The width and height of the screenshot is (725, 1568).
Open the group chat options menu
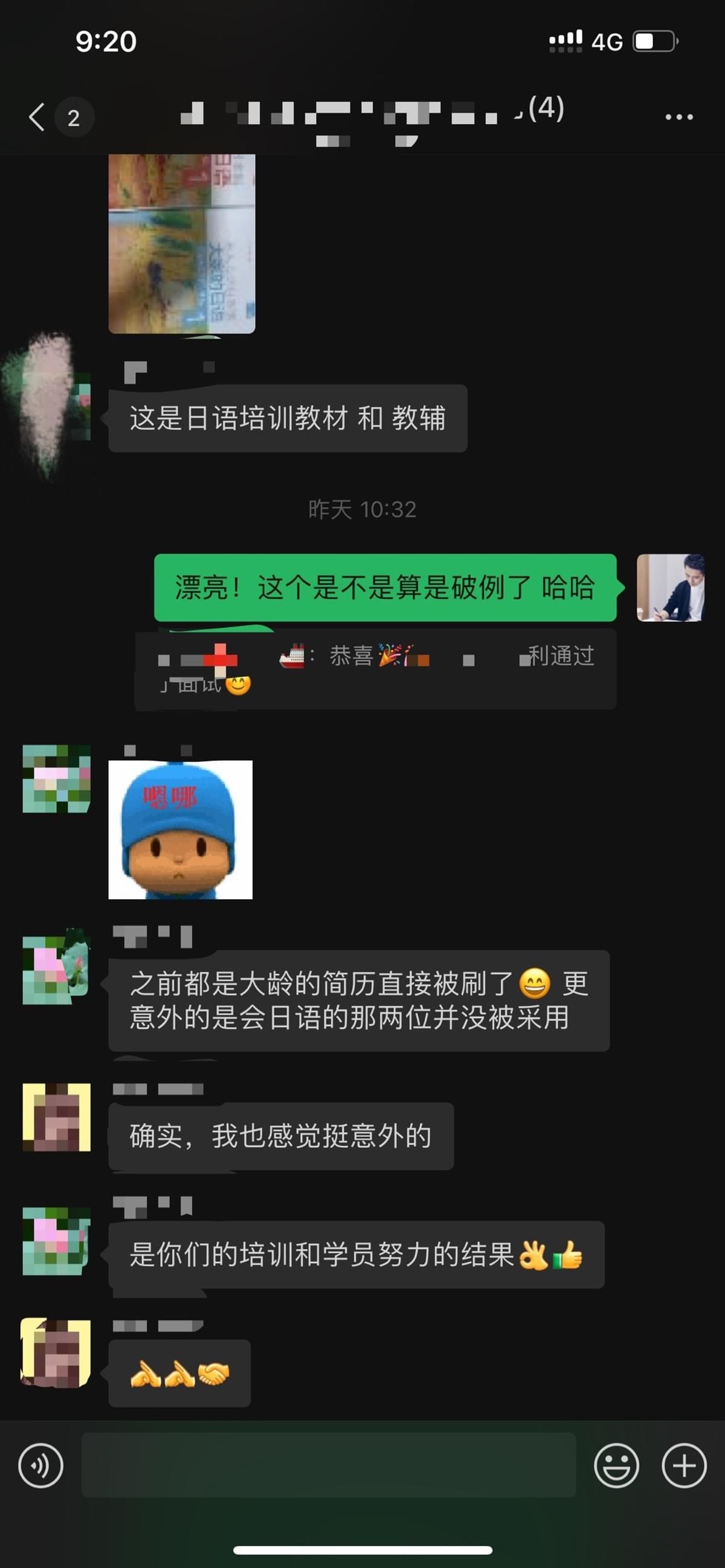click(678, 117)
